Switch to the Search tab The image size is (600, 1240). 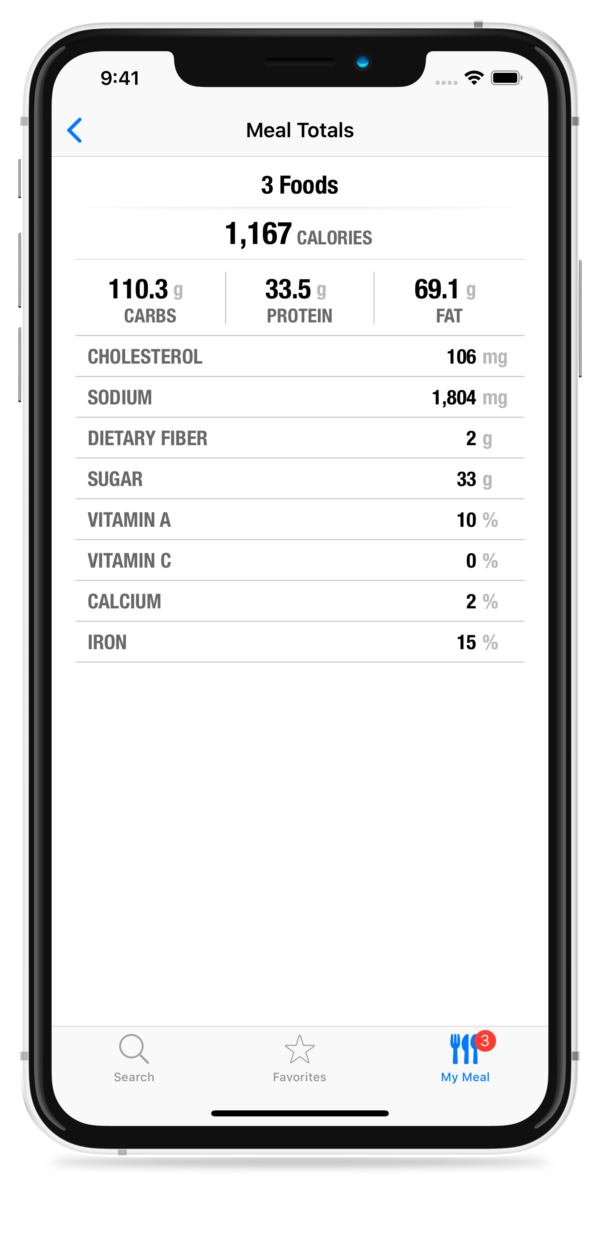(x=134, y=1059)
